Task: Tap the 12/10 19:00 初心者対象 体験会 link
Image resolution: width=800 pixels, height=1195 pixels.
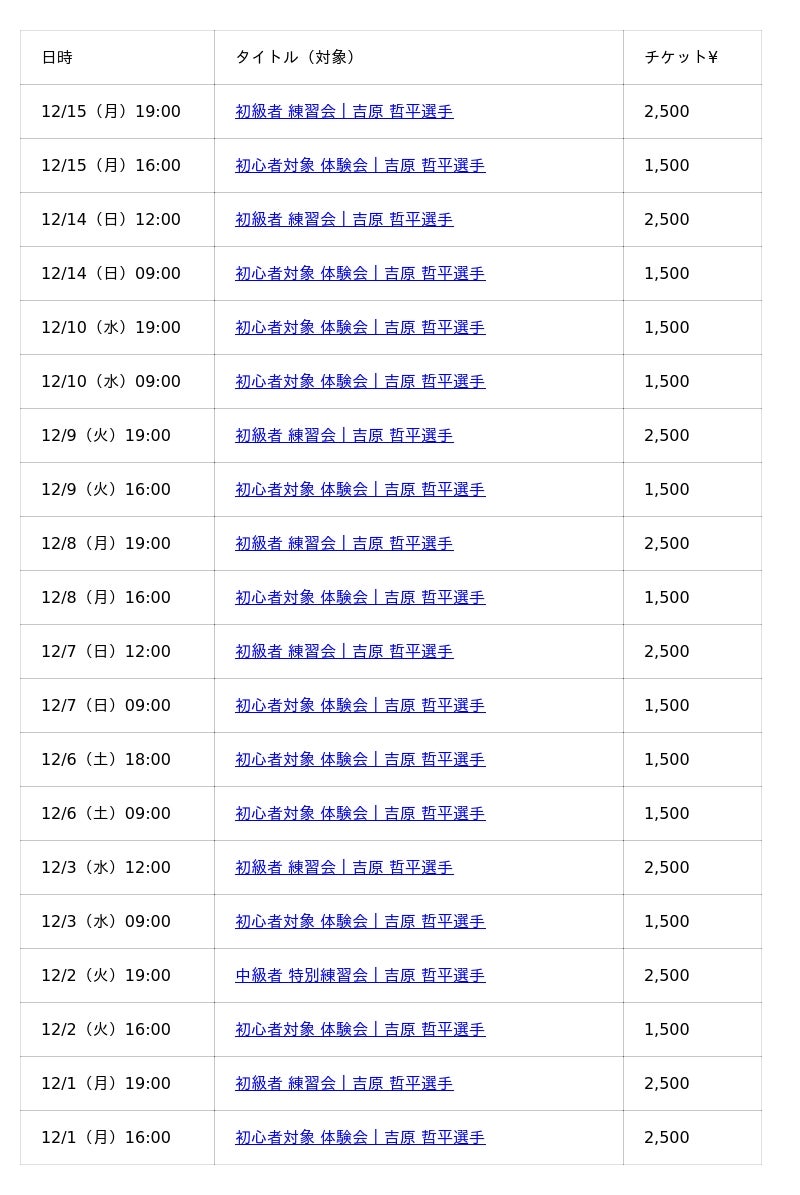Action: click(360, 328)
